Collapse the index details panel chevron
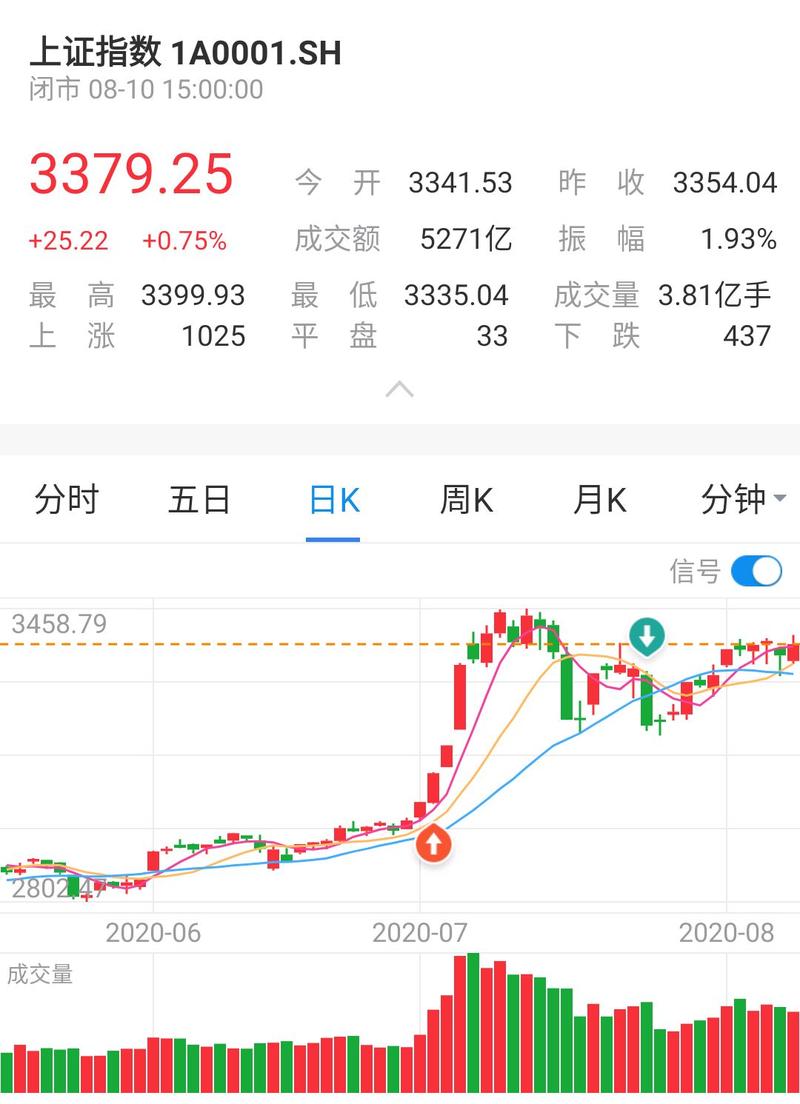The width and height of the screenshot is (800, 1104). [x=399, y=389]
